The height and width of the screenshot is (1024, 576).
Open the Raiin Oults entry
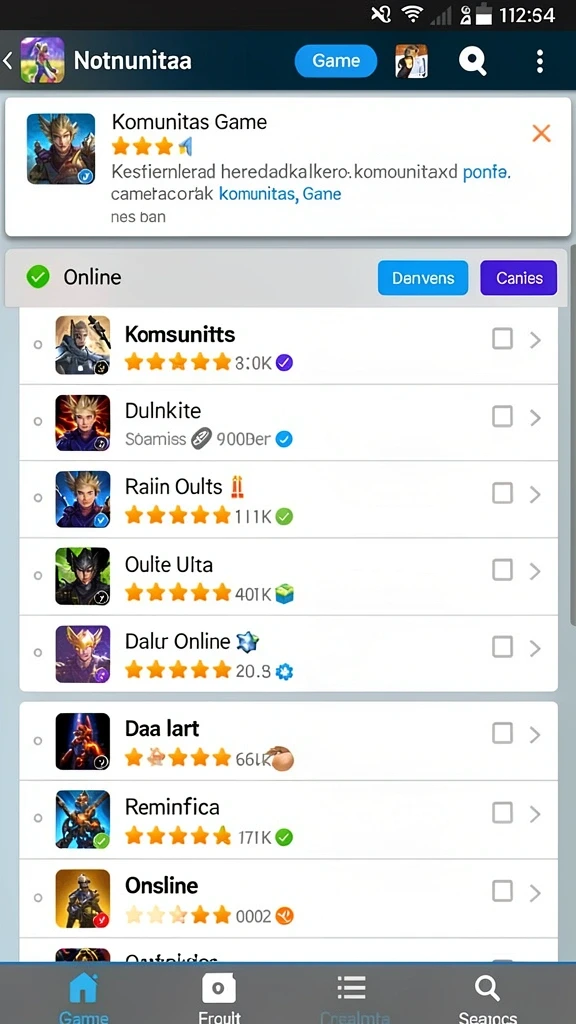289,500
